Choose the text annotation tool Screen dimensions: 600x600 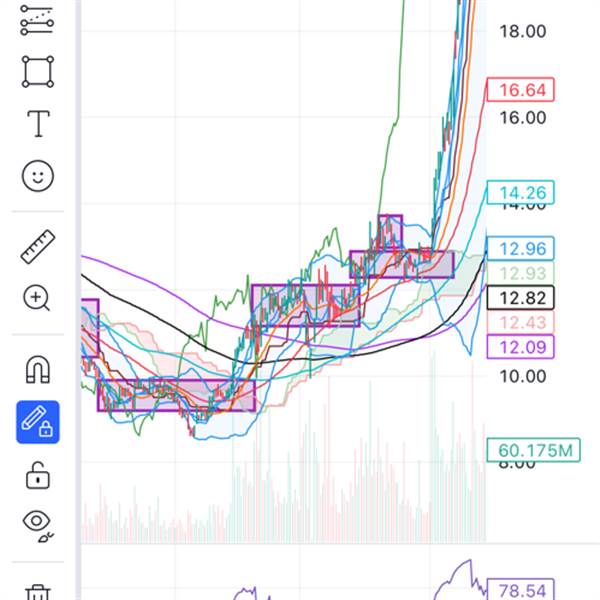tap(38, 124)
